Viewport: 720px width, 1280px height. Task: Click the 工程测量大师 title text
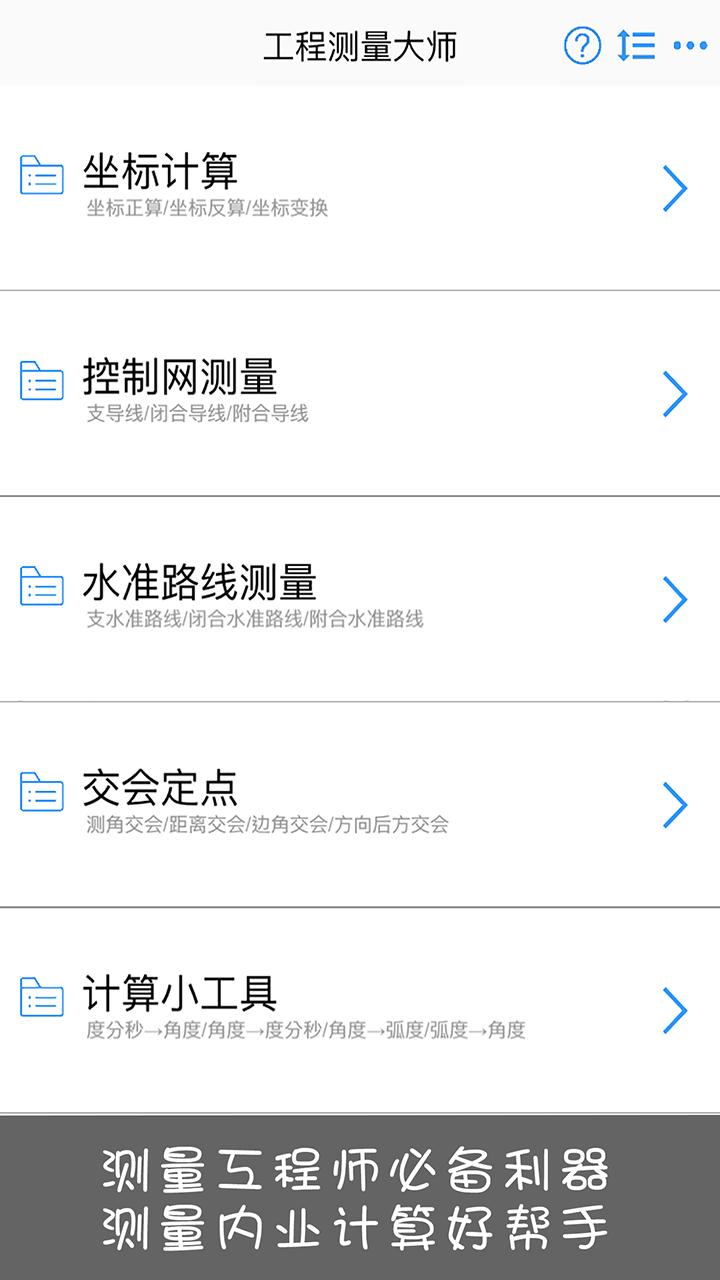(x=360, y=45)
